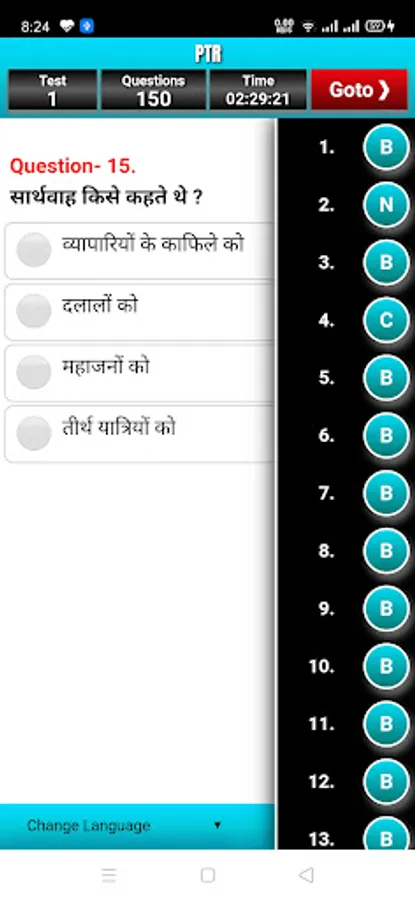Jump to question 4 marked C
The height and width of the screenshot is (900, 415).
pyautogui.click(x=386, y=320)
